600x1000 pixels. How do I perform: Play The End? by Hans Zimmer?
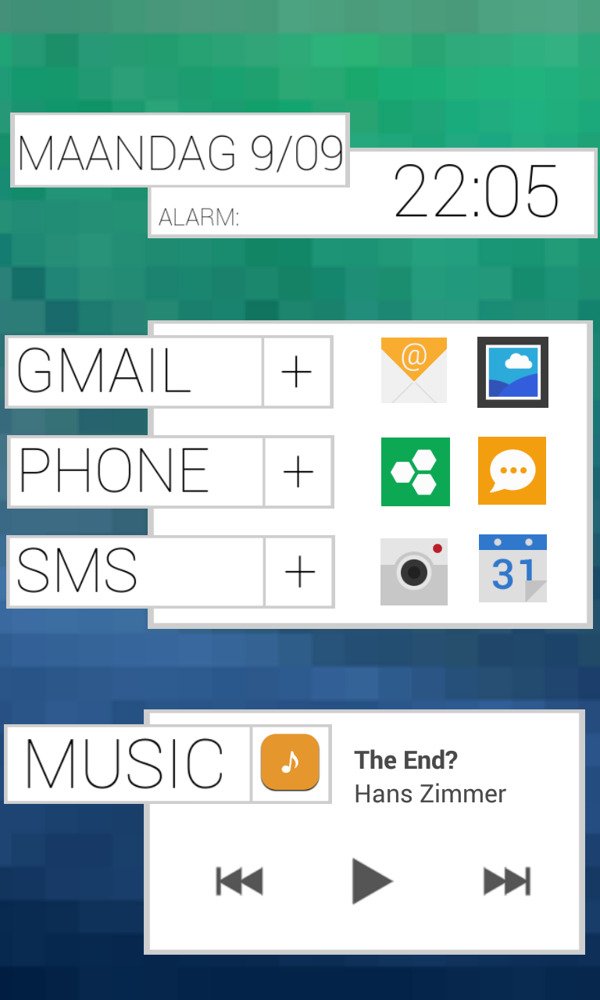(x=372, y=881)
